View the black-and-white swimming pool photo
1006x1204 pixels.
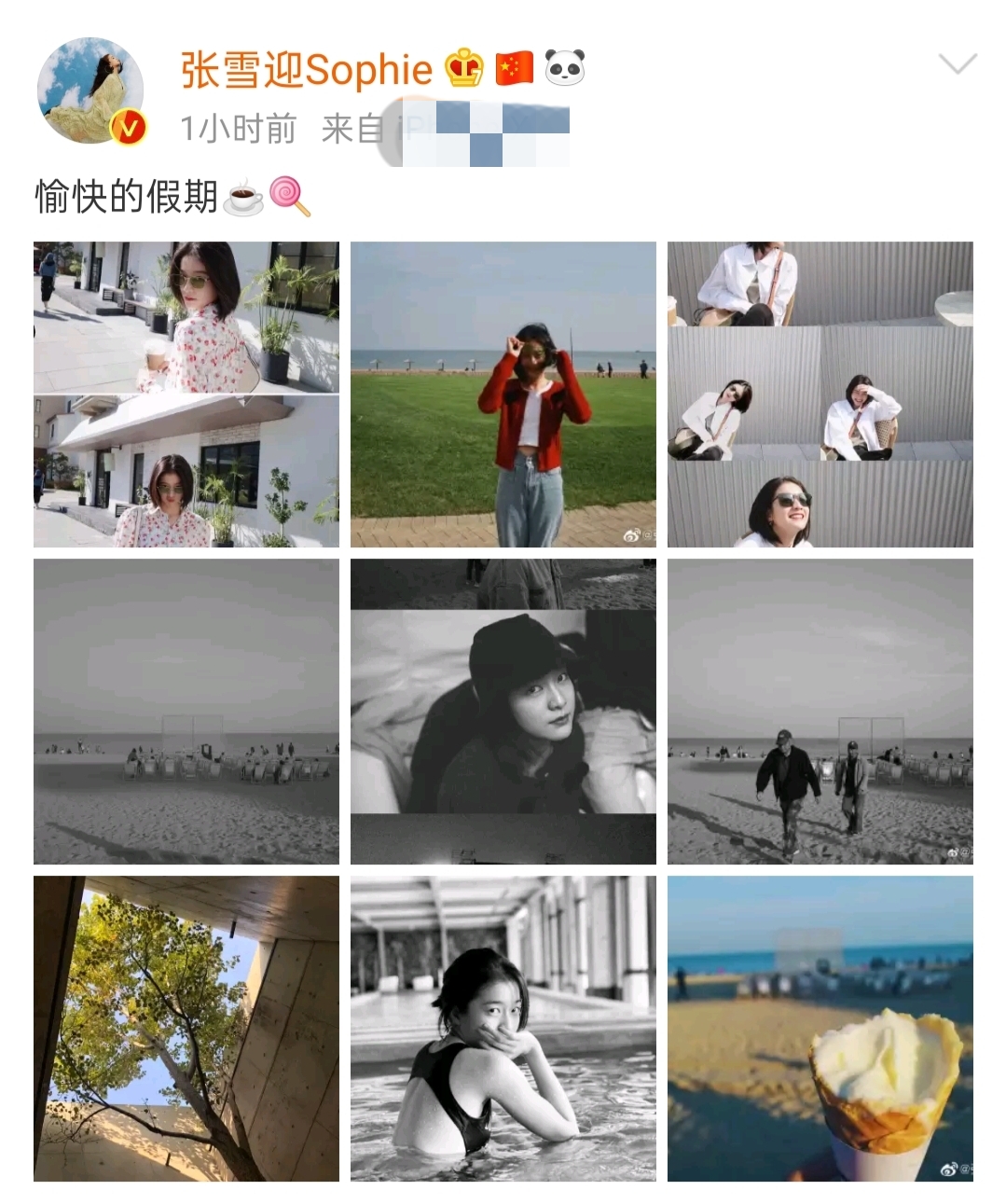[503, 1029]
